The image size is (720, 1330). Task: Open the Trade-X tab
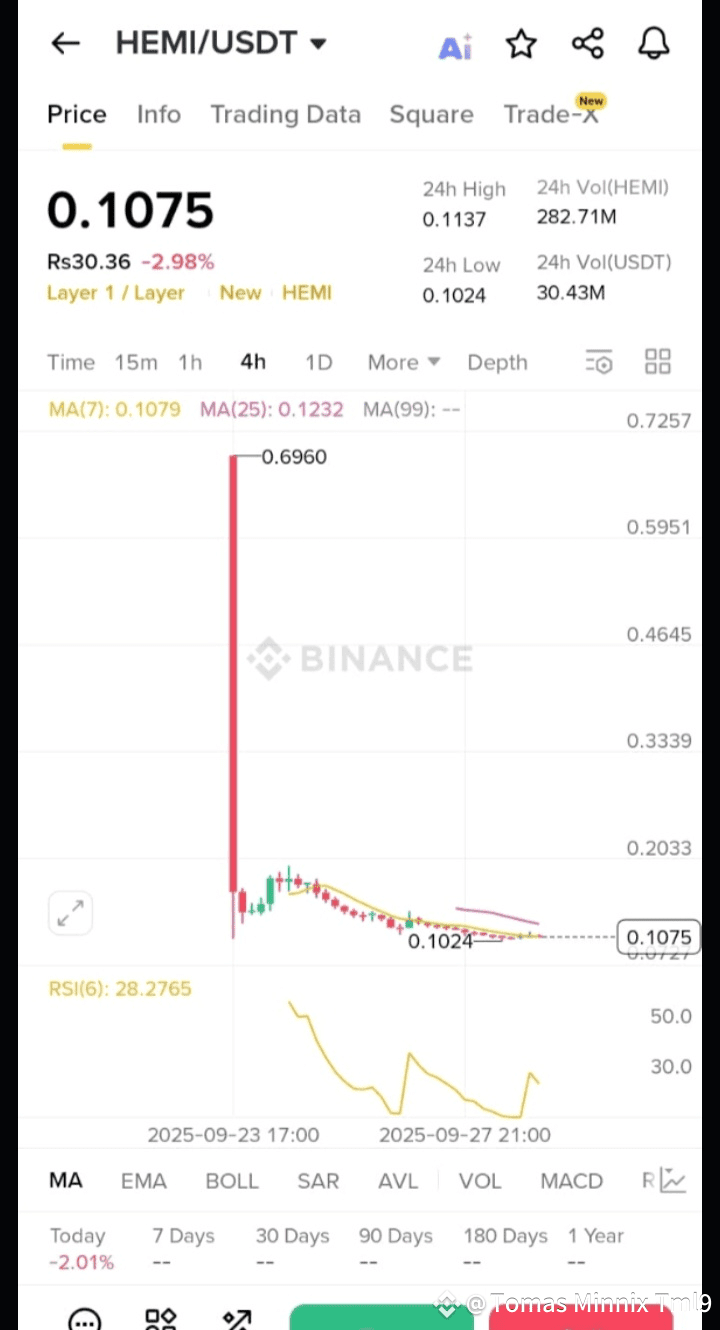pyautogui.click(x=552, y=113)
